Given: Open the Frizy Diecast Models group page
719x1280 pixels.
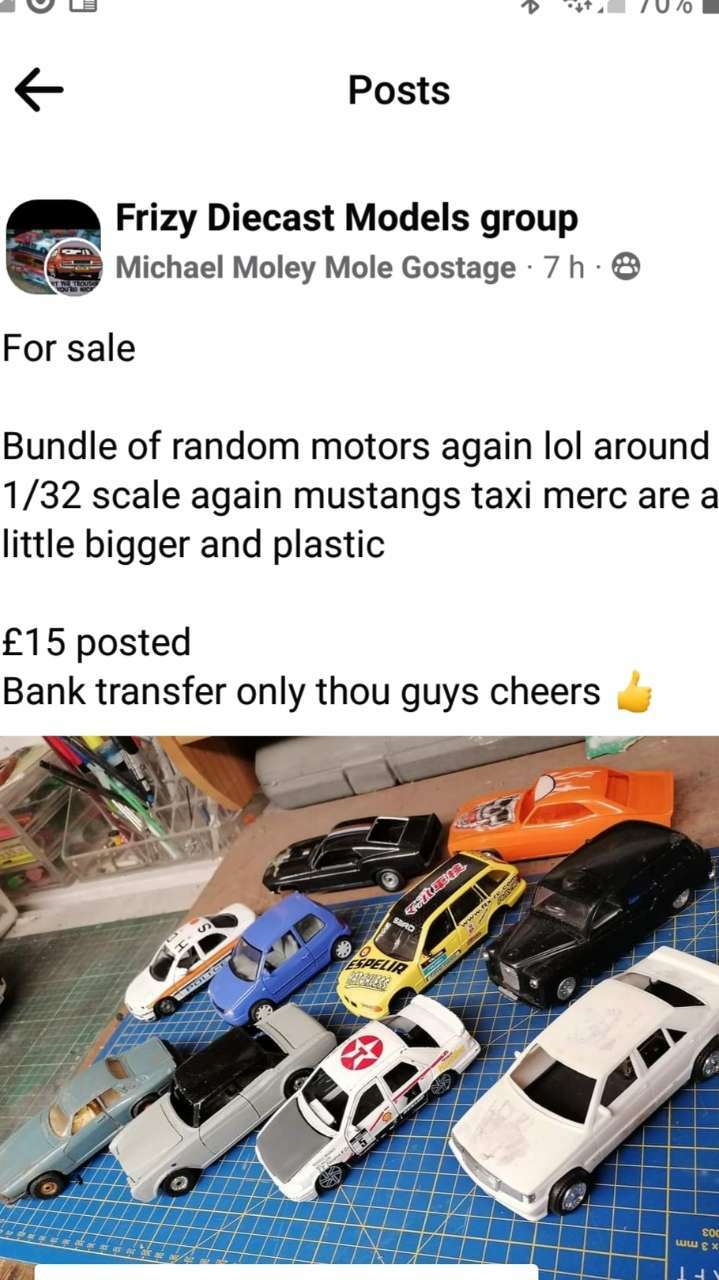Looking at the screenshot, I should click(346, 217).
